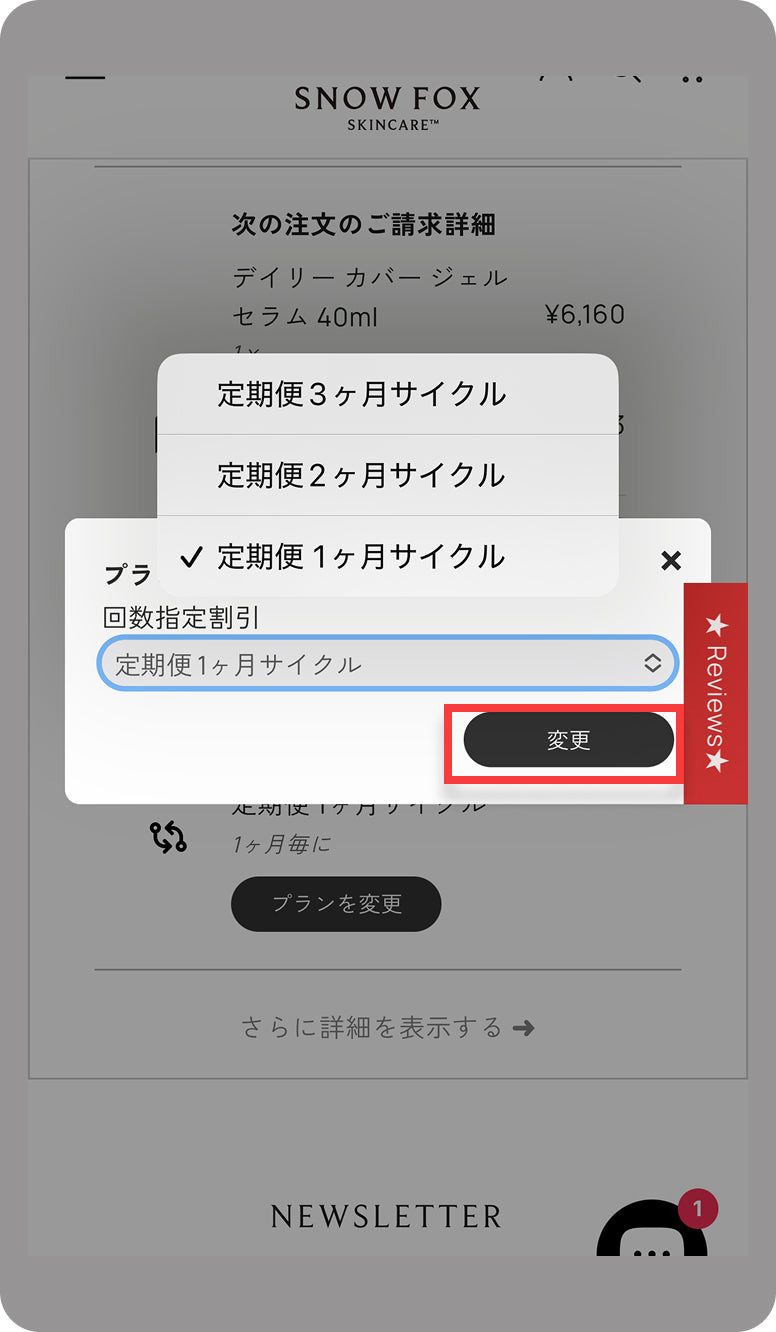Tap the プランを変更 button
Viewport: 776px width, 1332px height.
(336, 904)
